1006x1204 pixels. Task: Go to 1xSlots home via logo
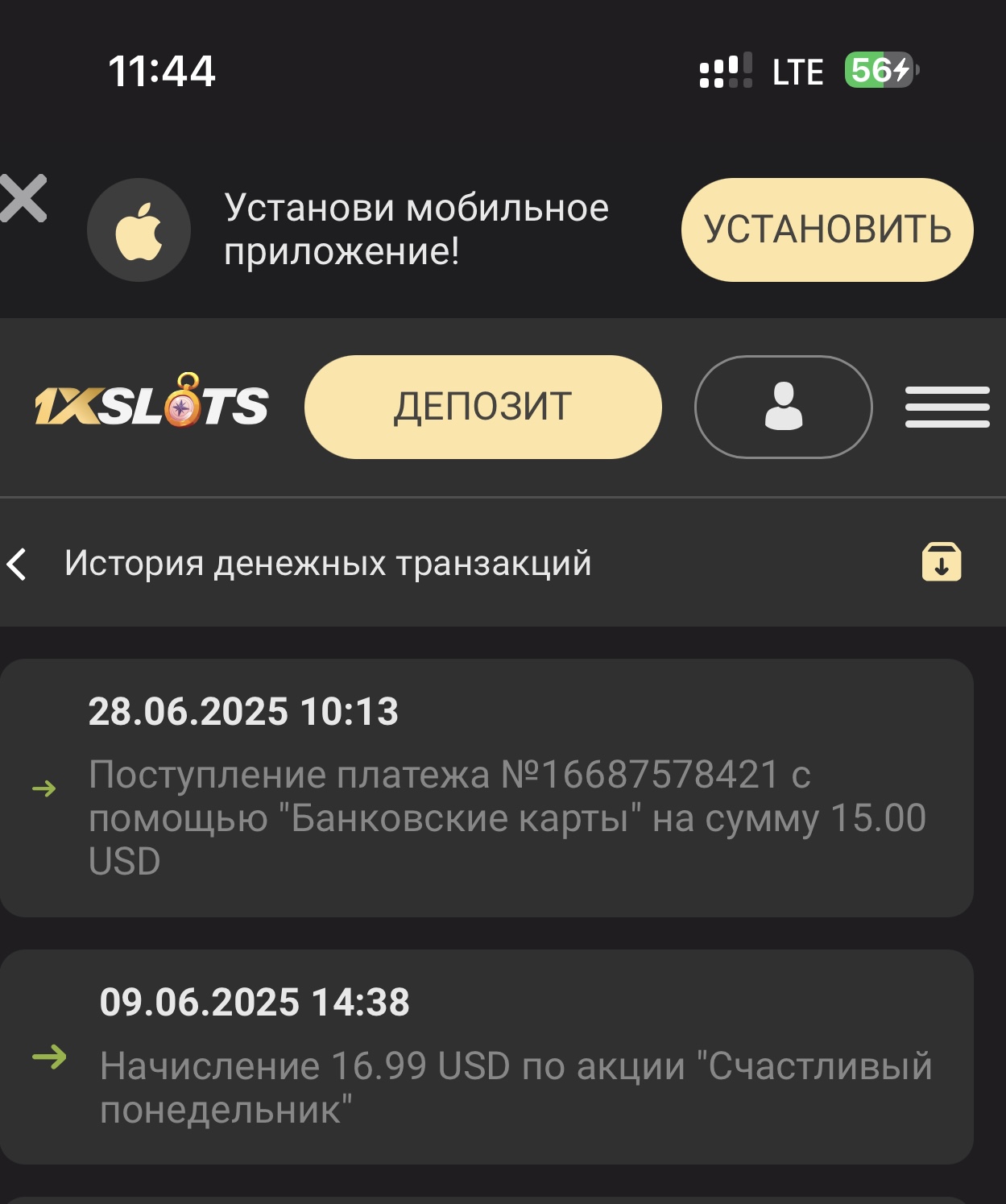click(x=151, y=403)
